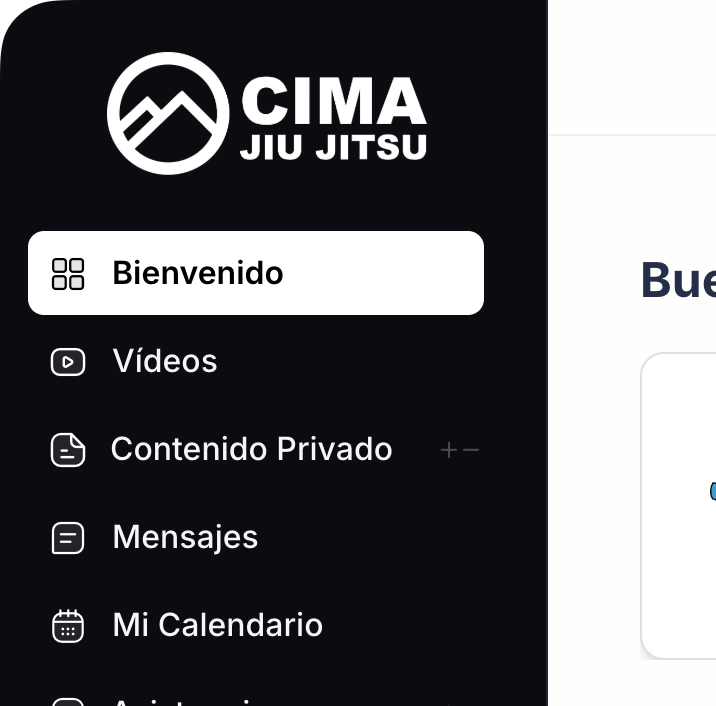Image resolution: width=716 pixels, height=706 pixels.
Task: Open the Bienvenido menu item
Action: pyautogui.click(x=255, y=273)
